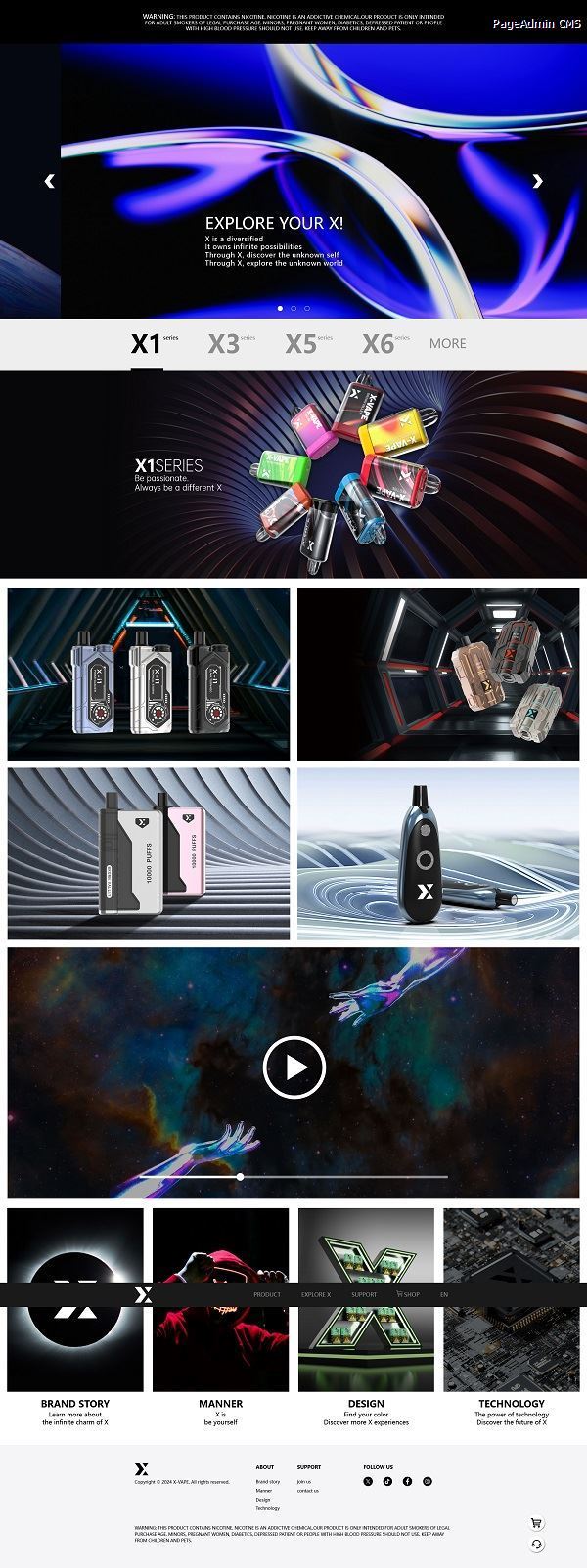Open the X6 series tab
The height and width of the screenshot is (1568, 587).
click(379, 343)
